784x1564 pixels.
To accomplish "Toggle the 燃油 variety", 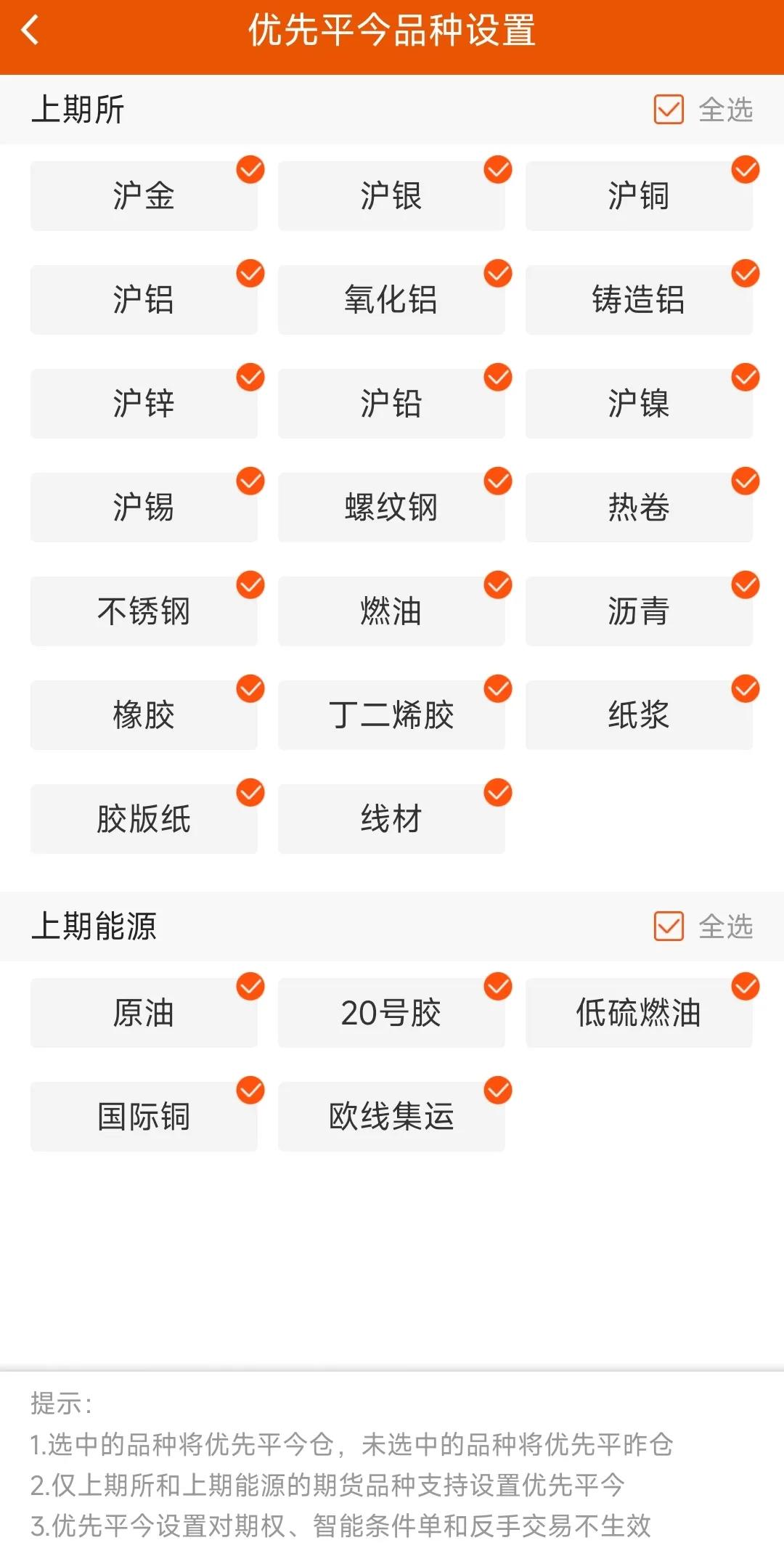I will [391, 610].
